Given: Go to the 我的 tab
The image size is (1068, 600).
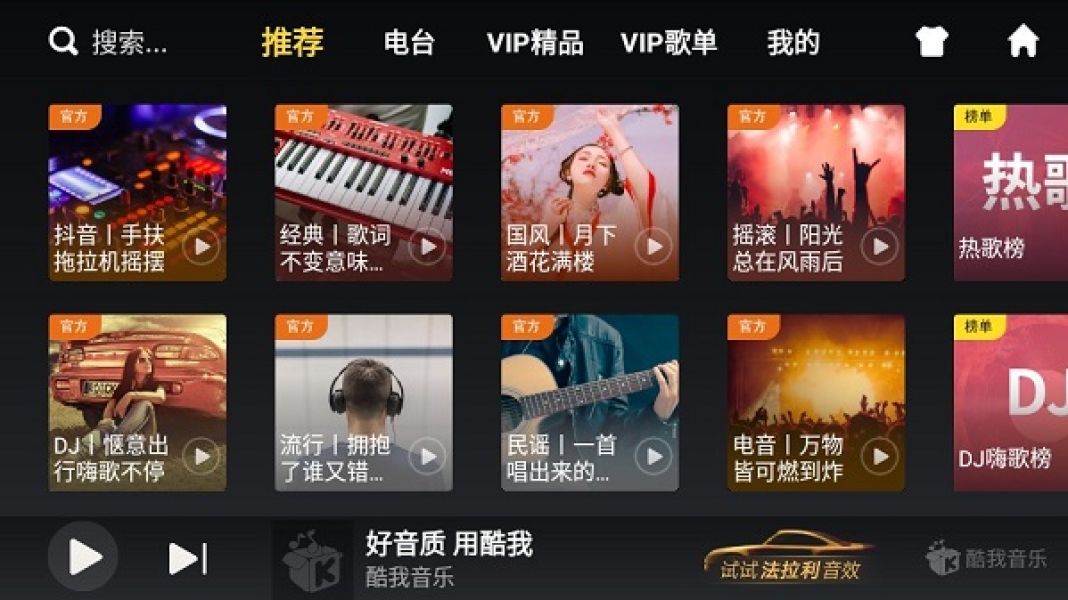Looking at the screenshot, I should [x=793, y=43].
